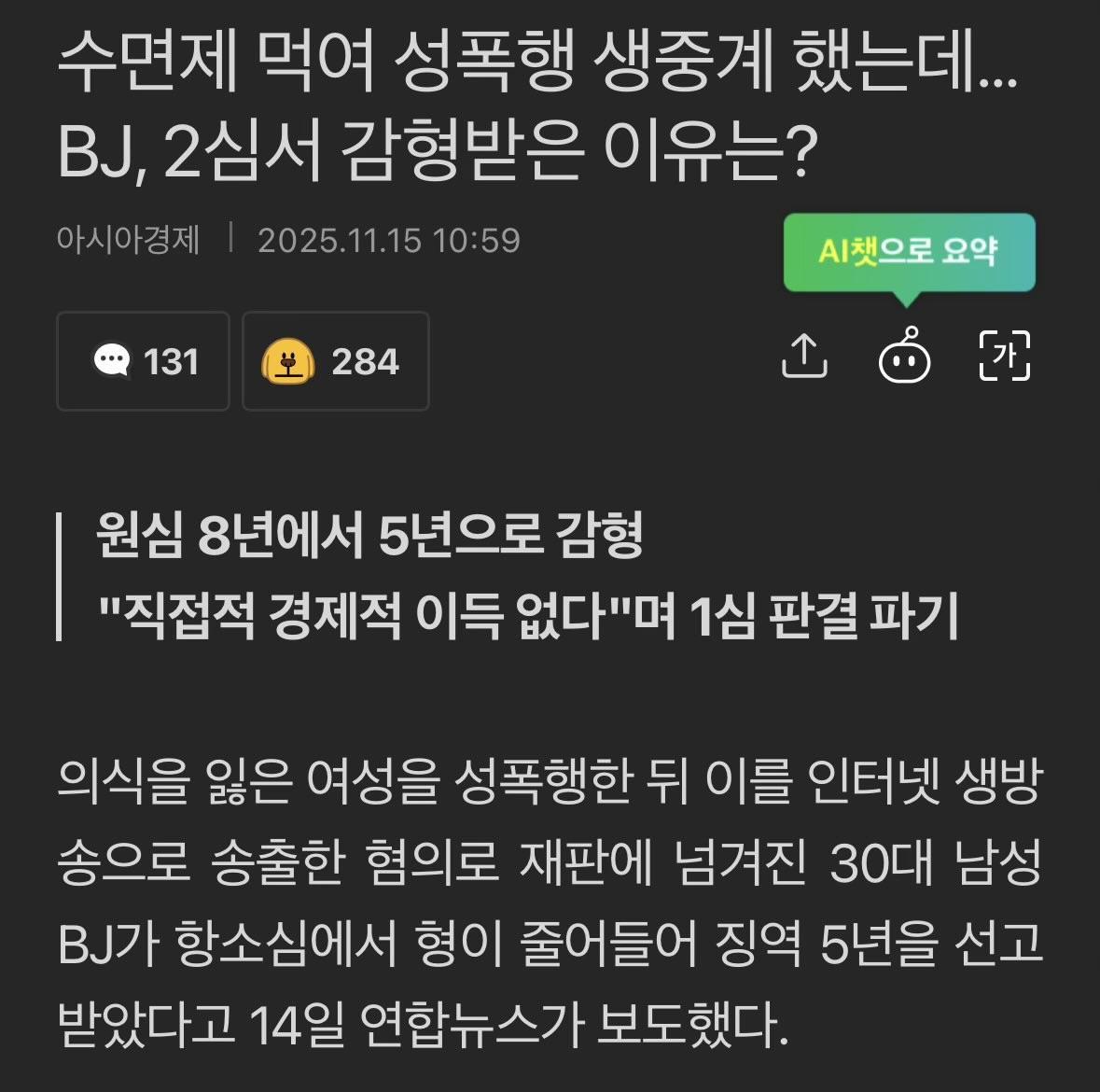Adjust the article font size
Screen dimensions: 1100x1092
(1005, 357)
